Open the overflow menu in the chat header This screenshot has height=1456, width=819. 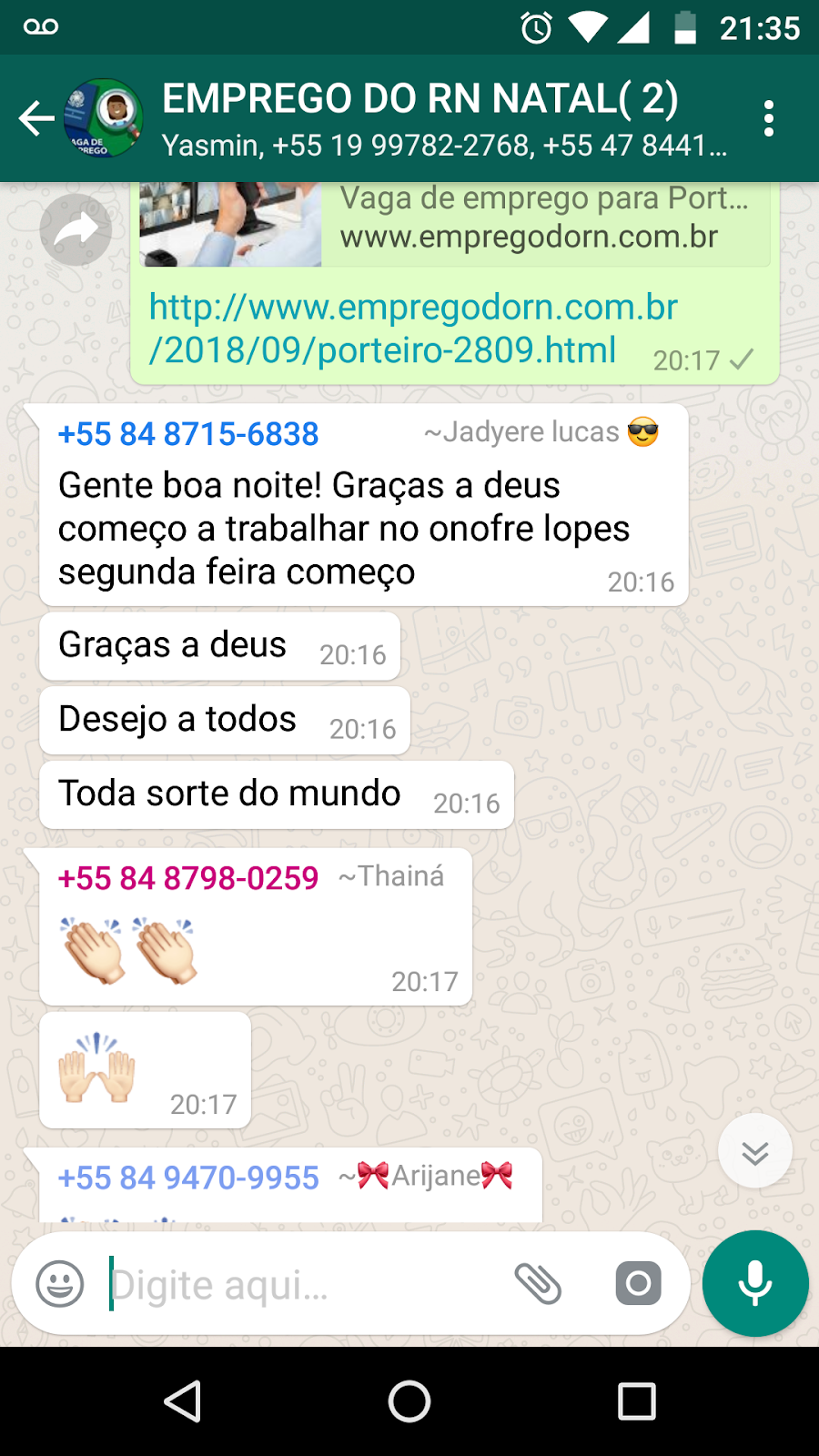coord(769,118)
